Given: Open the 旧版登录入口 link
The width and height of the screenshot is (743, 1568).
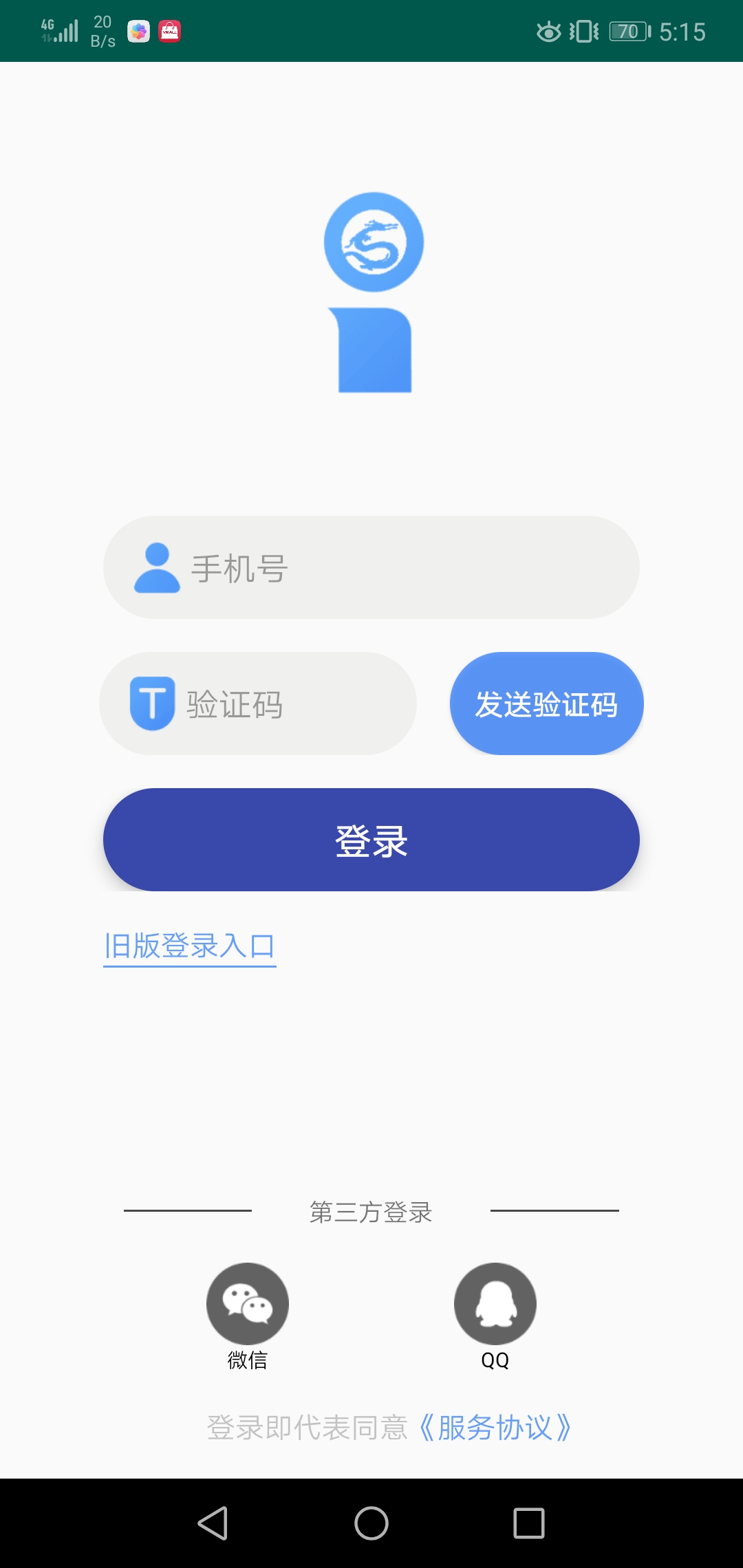Looking at the screenshot, I should coord(190,945).
